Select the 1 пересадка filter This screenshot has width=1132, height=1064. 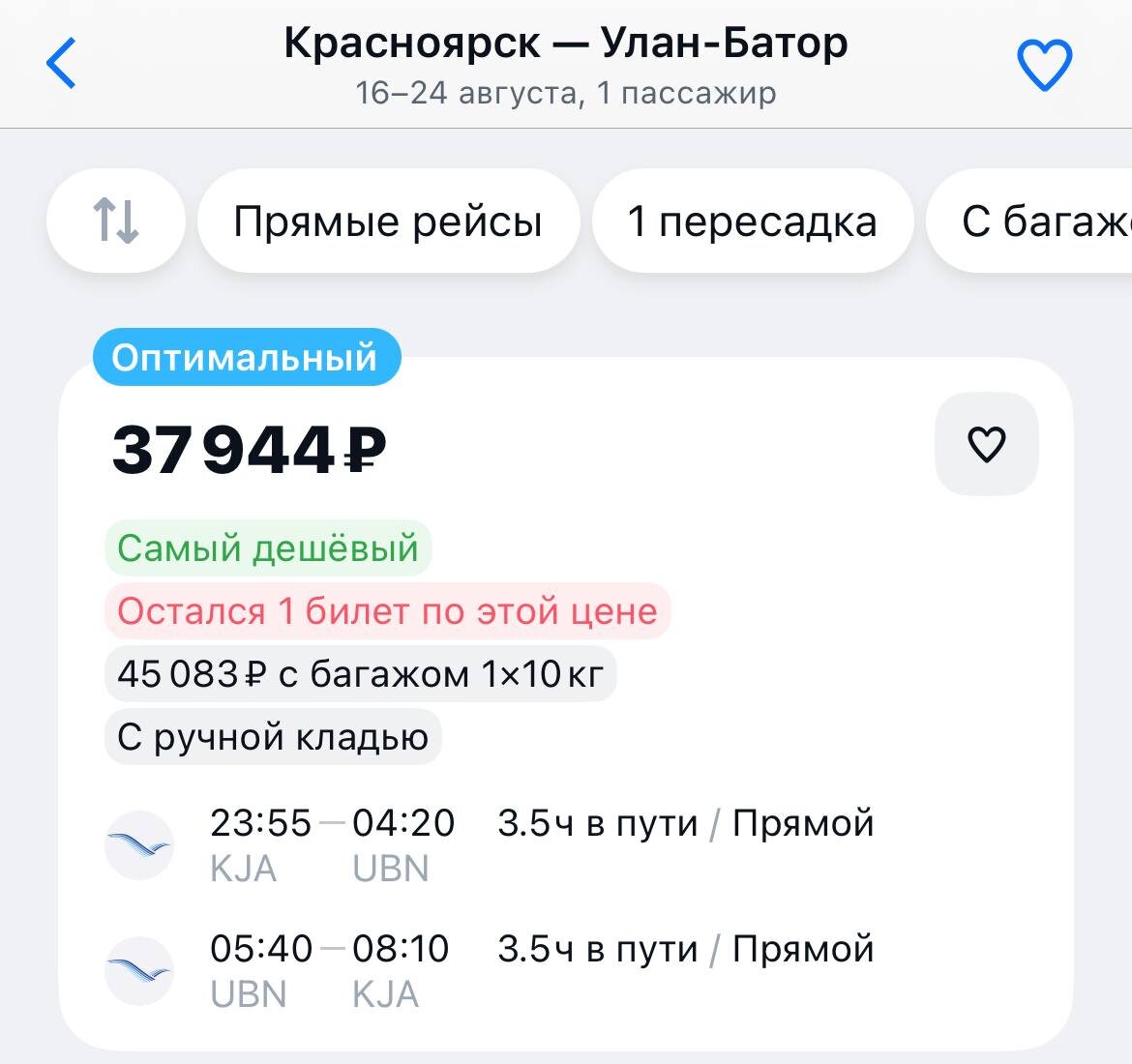(x=752, y=222)
